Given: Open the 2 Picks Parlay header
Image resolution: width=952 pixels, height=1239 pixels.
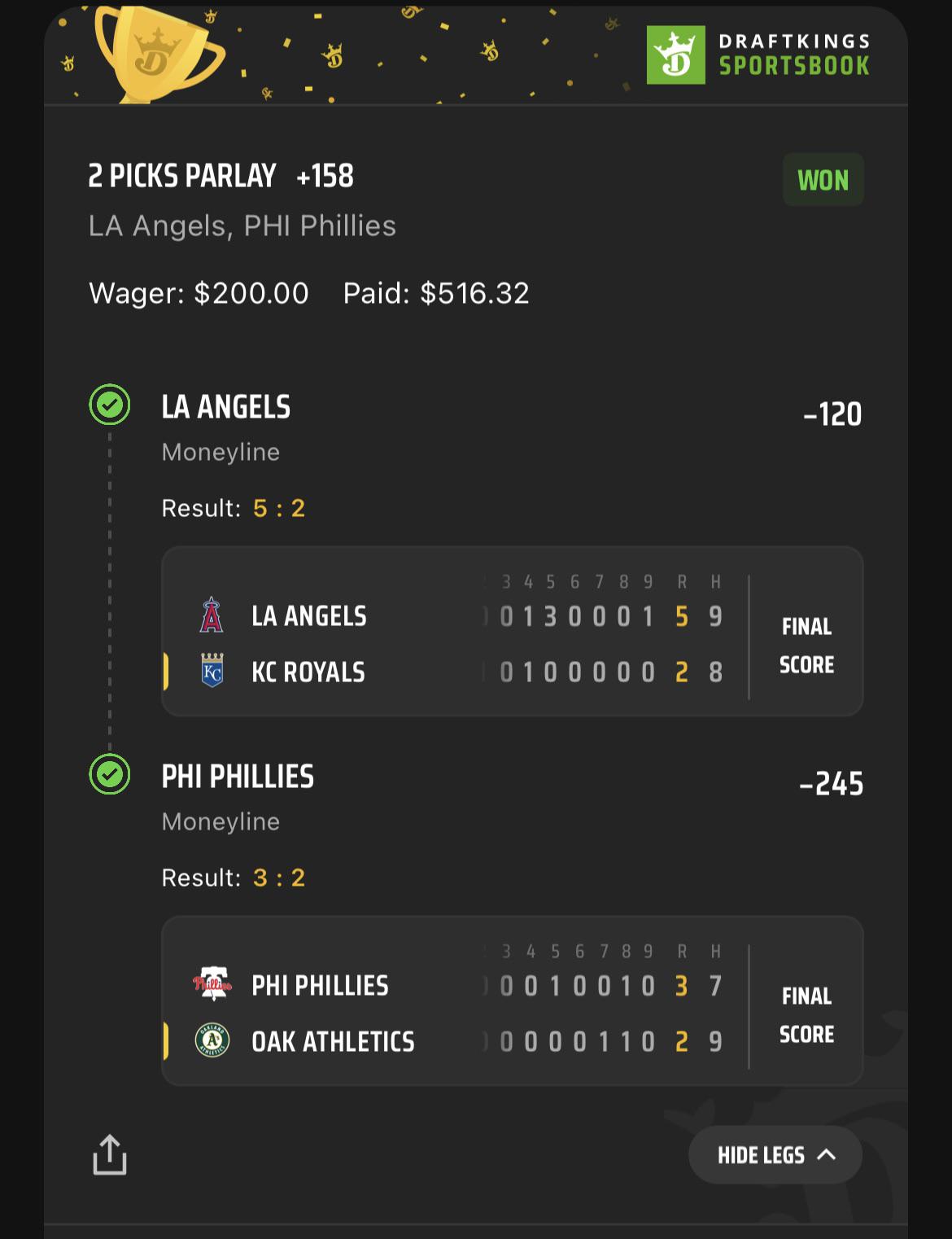Looking at the screenshot, I should pyautogui.click(x=181, y=176).
